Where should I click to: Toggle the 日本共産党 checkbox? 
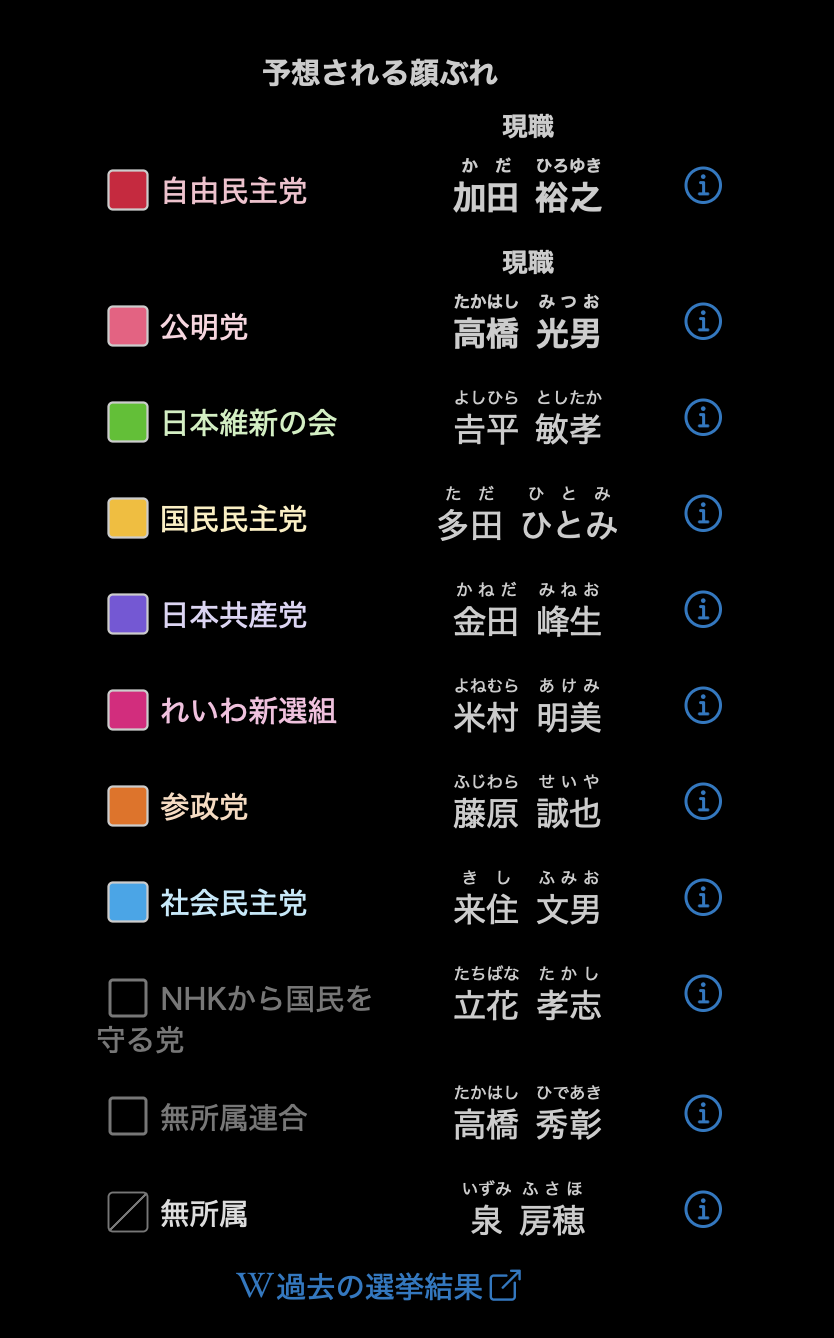point(128,614)
